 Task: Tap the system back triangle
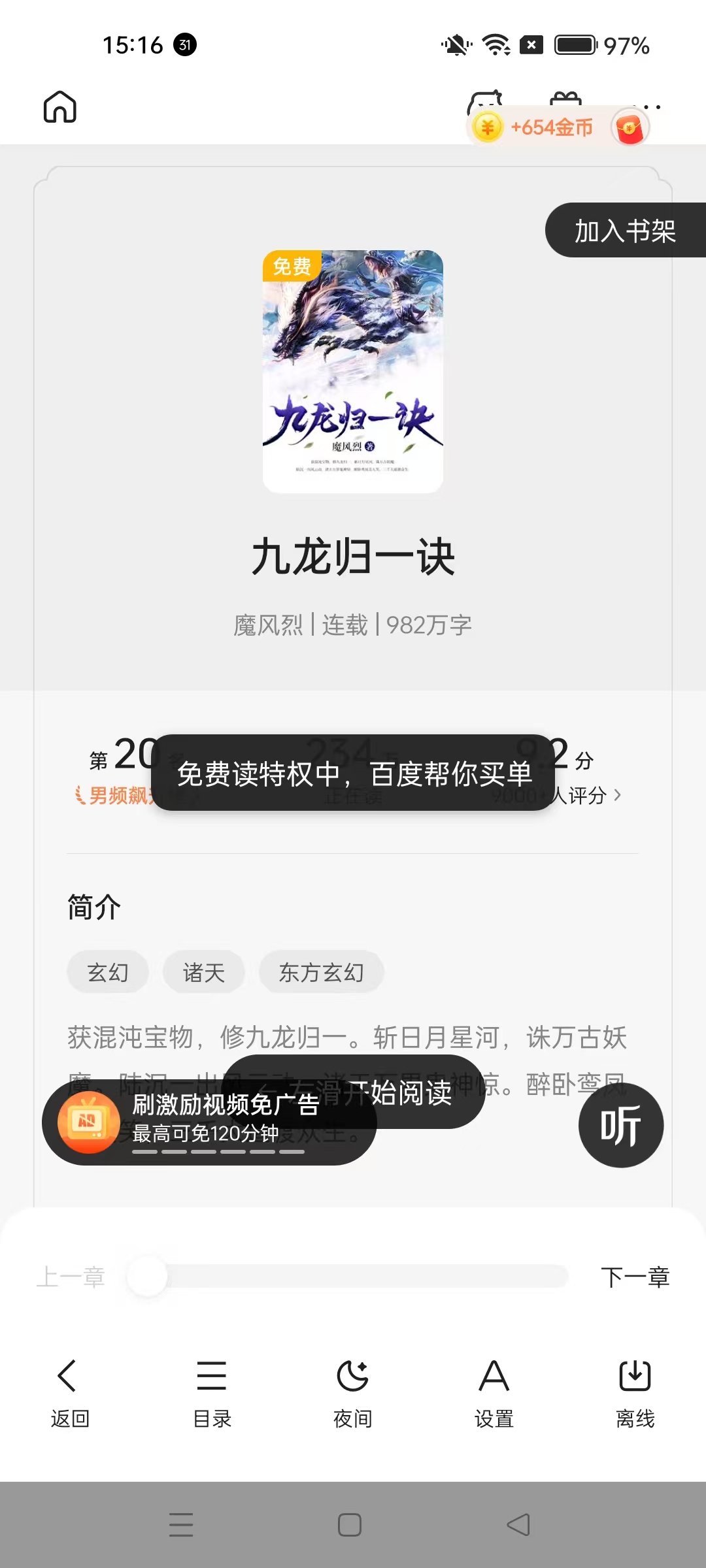pyautogui.click(x=518, y=1525)
